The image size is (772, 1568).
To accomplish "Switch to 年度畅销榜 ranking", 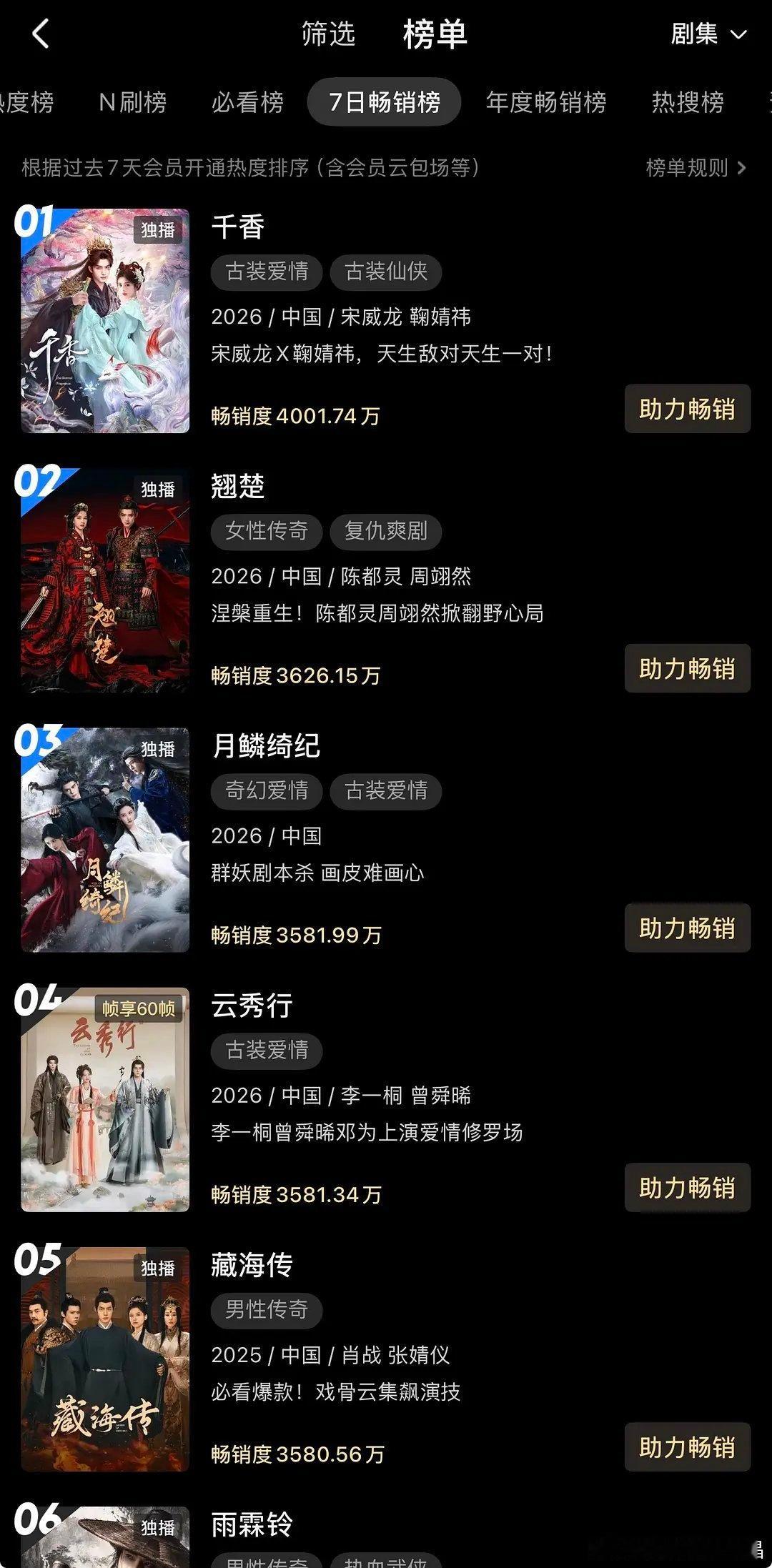I will pyautogui.click(x=546, y=102).
